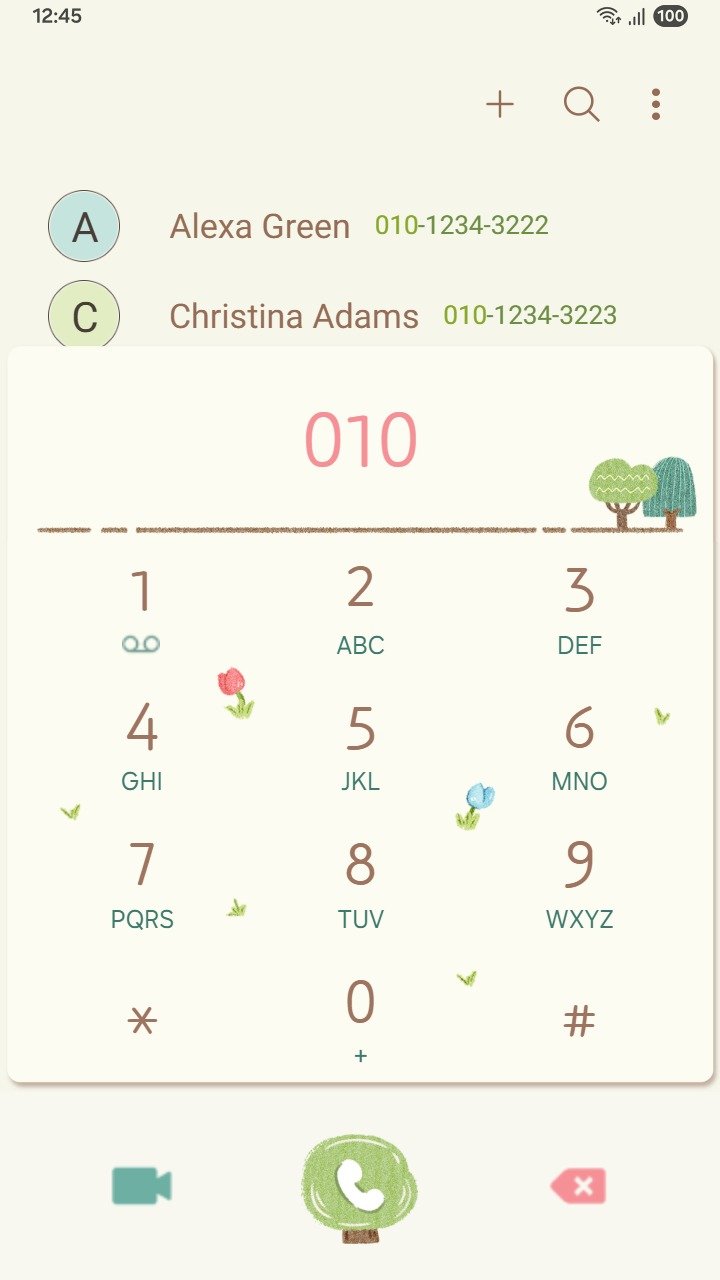Tap the 9 WXYZ key
The width and height of the screenshot is (720, 1280).
pos(579,884)
